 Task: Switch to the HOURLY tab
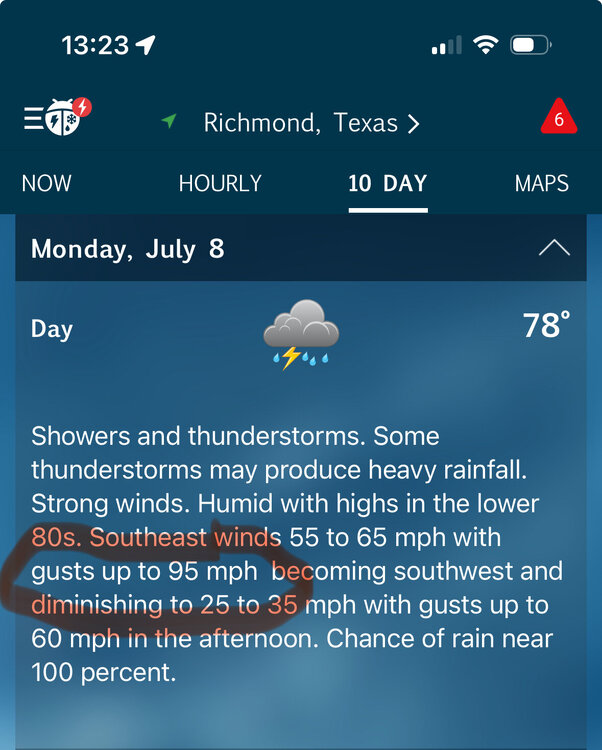click(x=220, y=183)
